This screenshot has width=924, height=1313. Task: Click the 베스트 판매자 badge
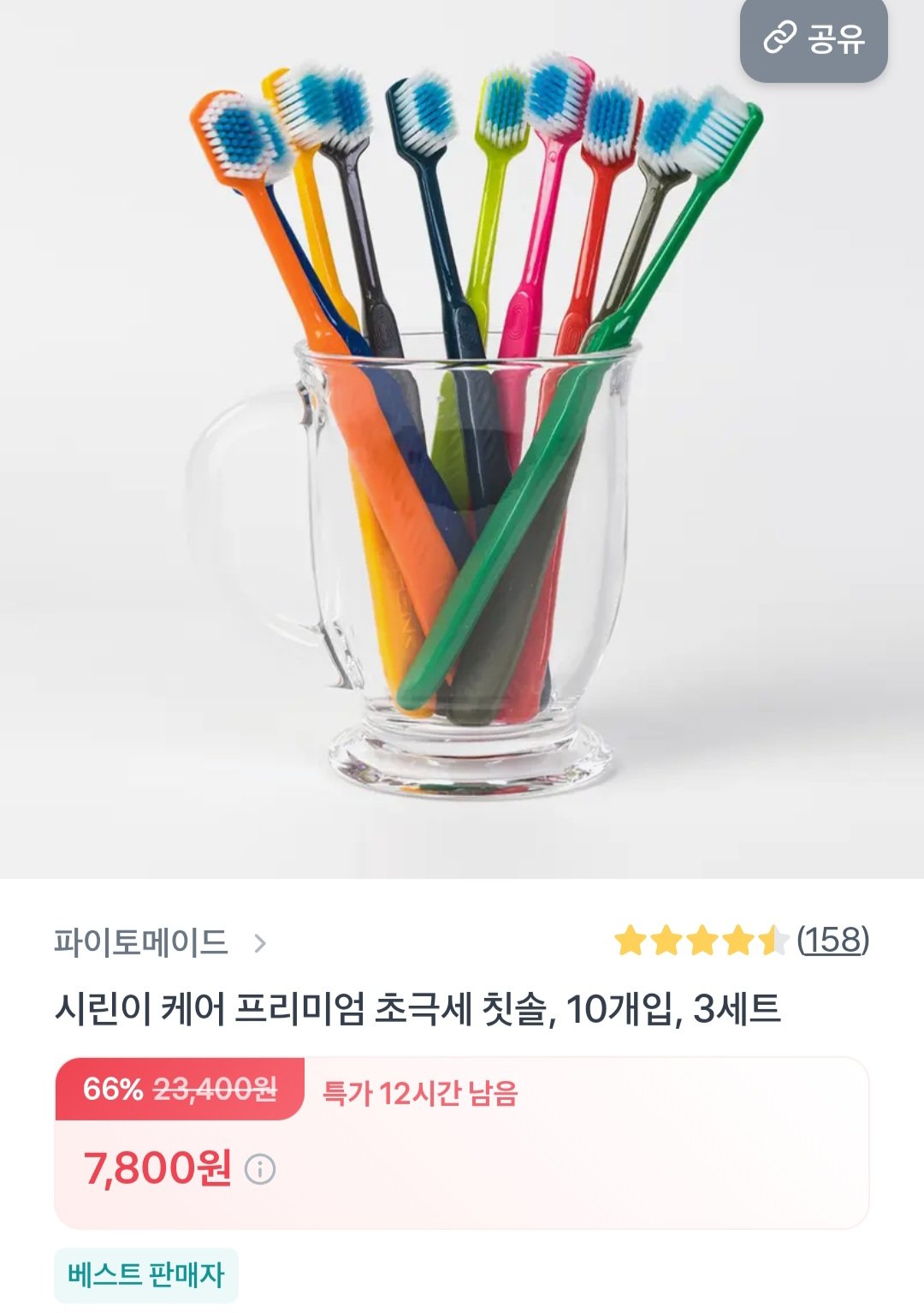145,1274
